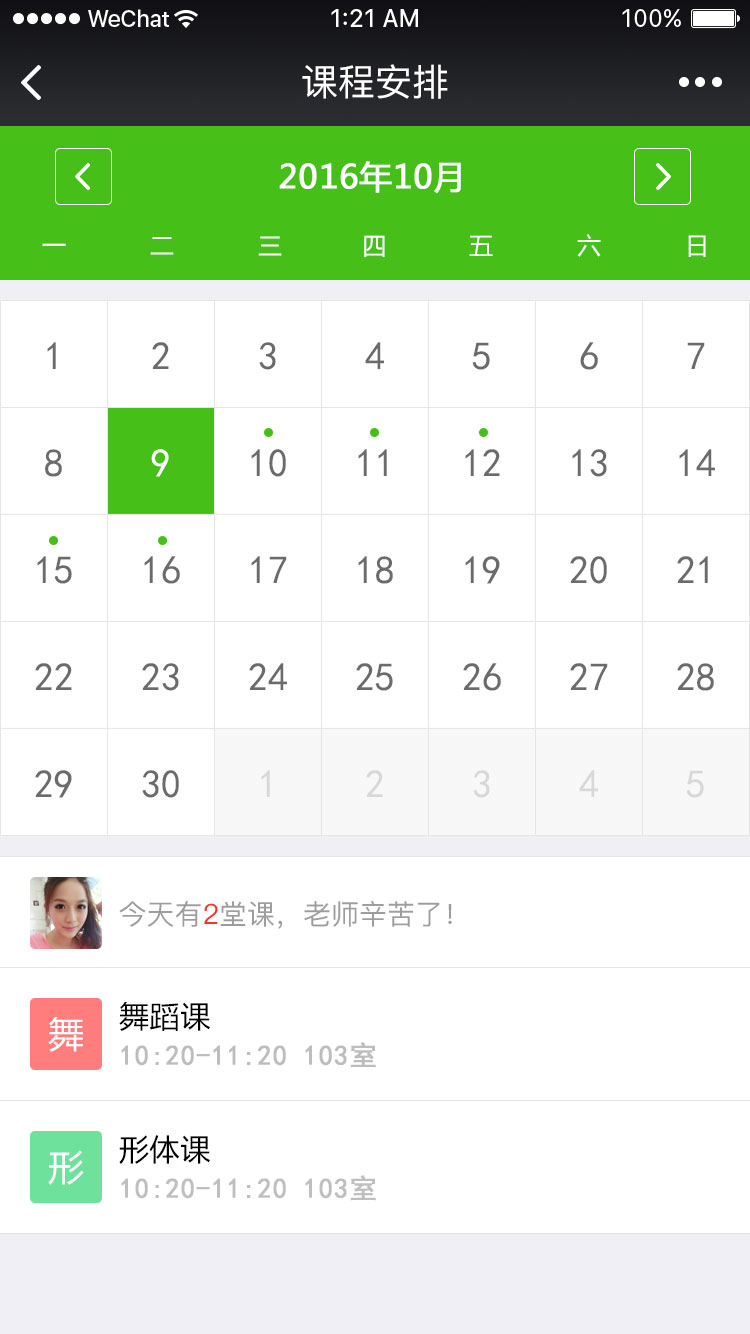Tap the highlighted date 9

point(161,462)
